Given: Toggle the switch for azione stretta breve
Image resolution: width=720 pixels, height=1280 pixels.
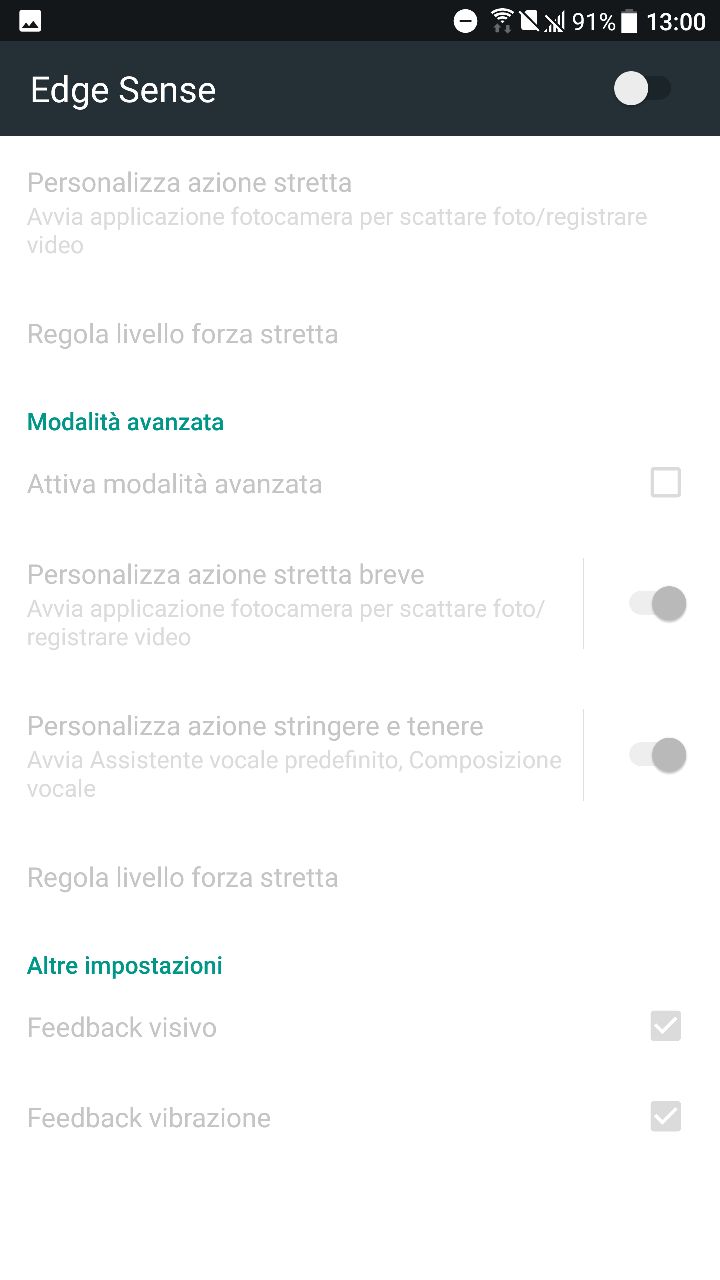Looking at the screenshot, I should 657,604.
